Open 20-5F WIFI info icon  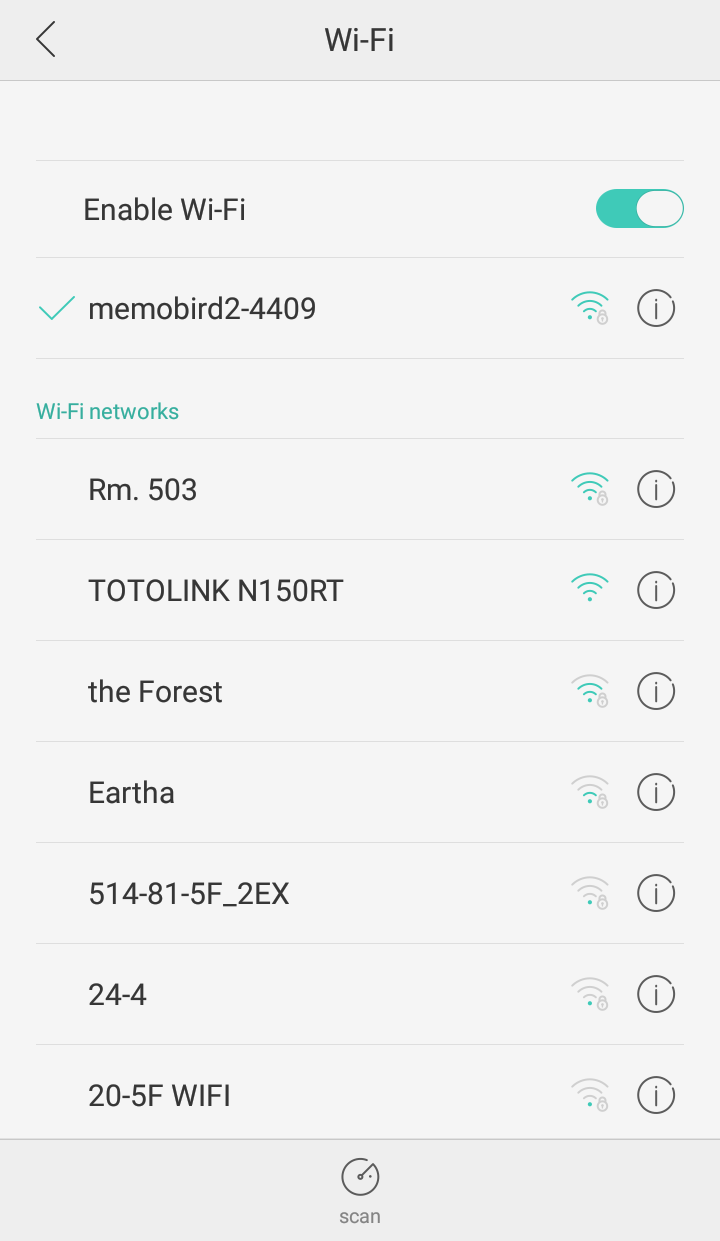(x=656, y=1096)
